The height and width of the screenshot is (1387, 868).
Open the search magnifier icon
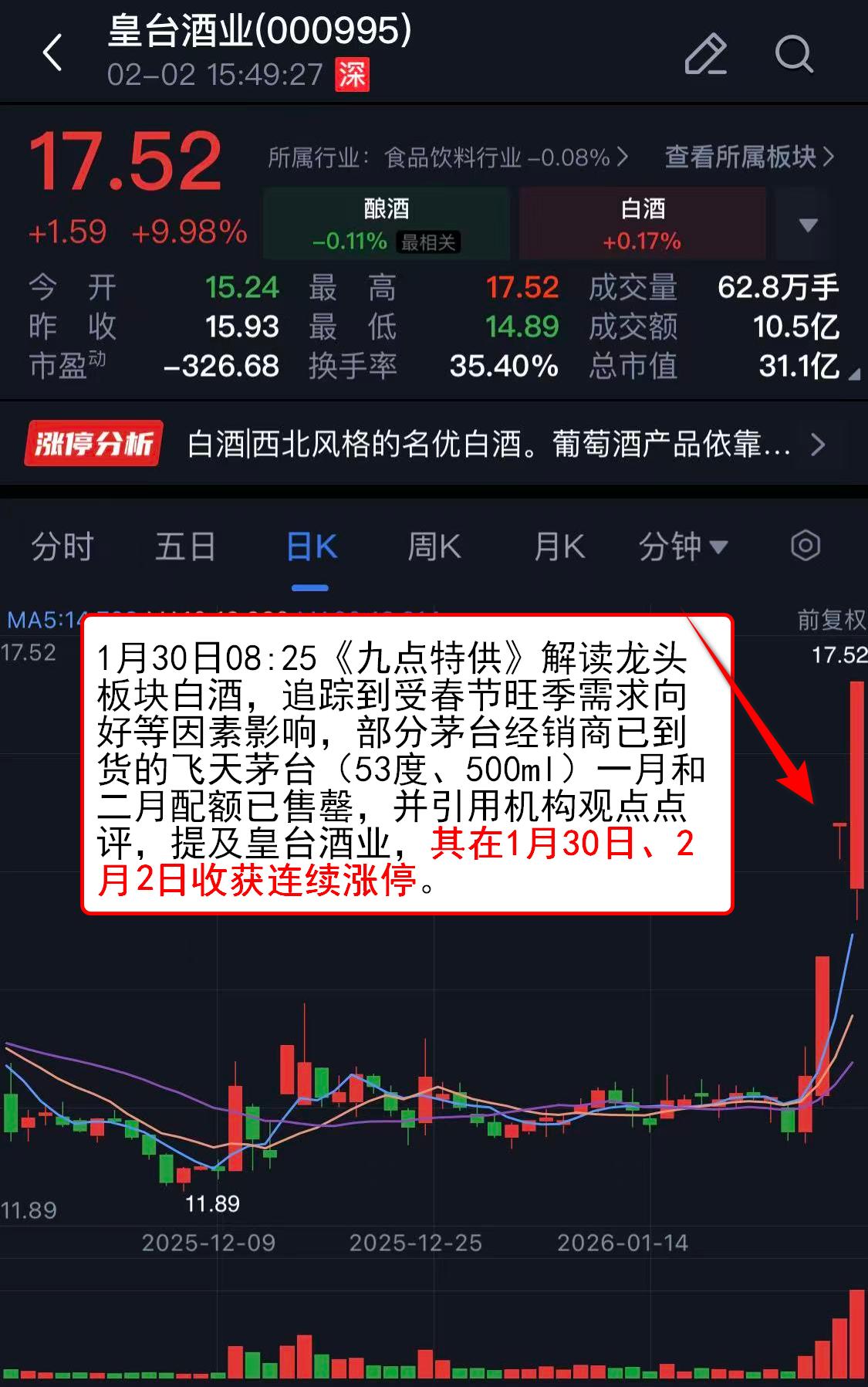click(793, 54)
